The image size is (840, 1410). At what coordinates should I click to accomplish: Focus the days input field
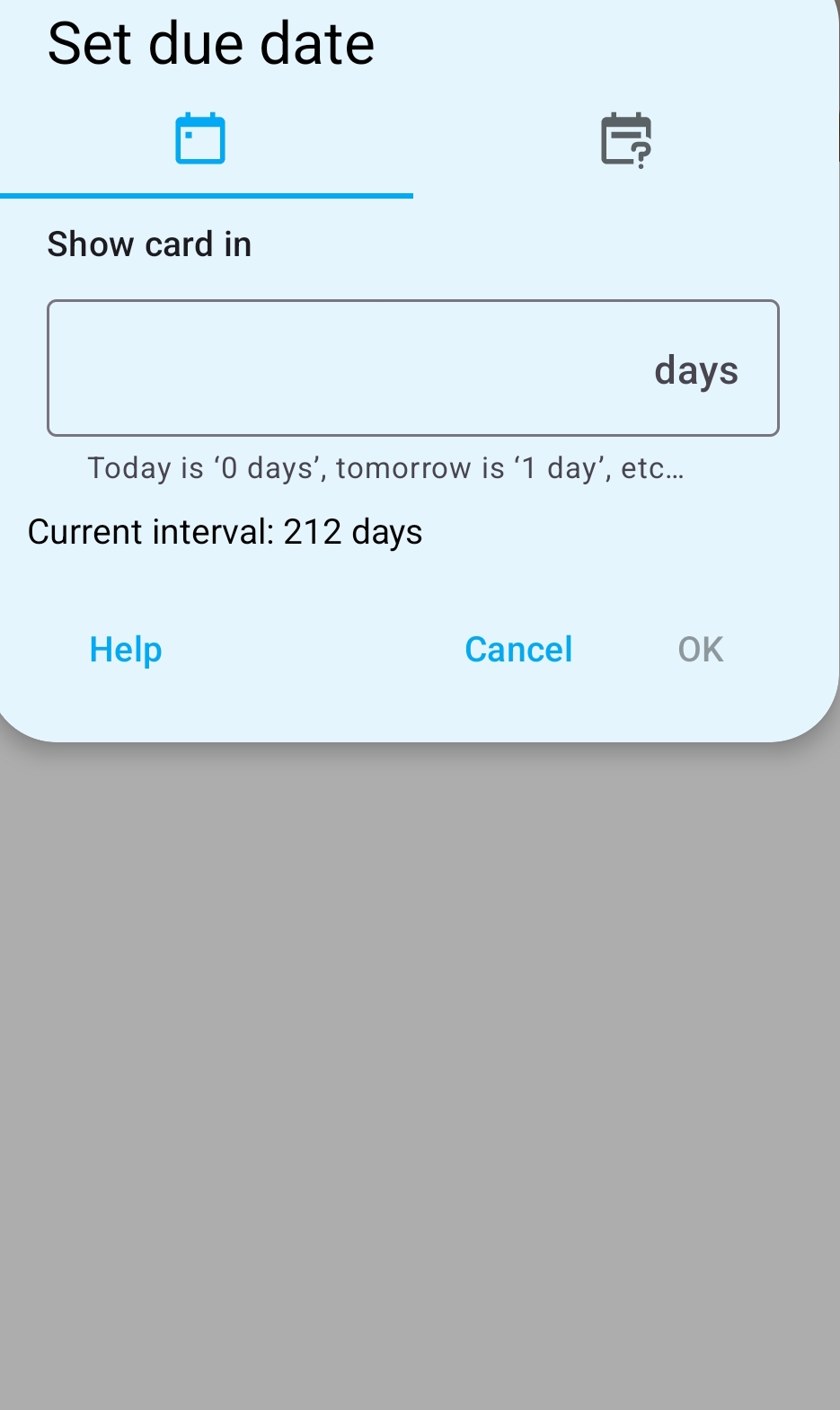pos(413,368)
